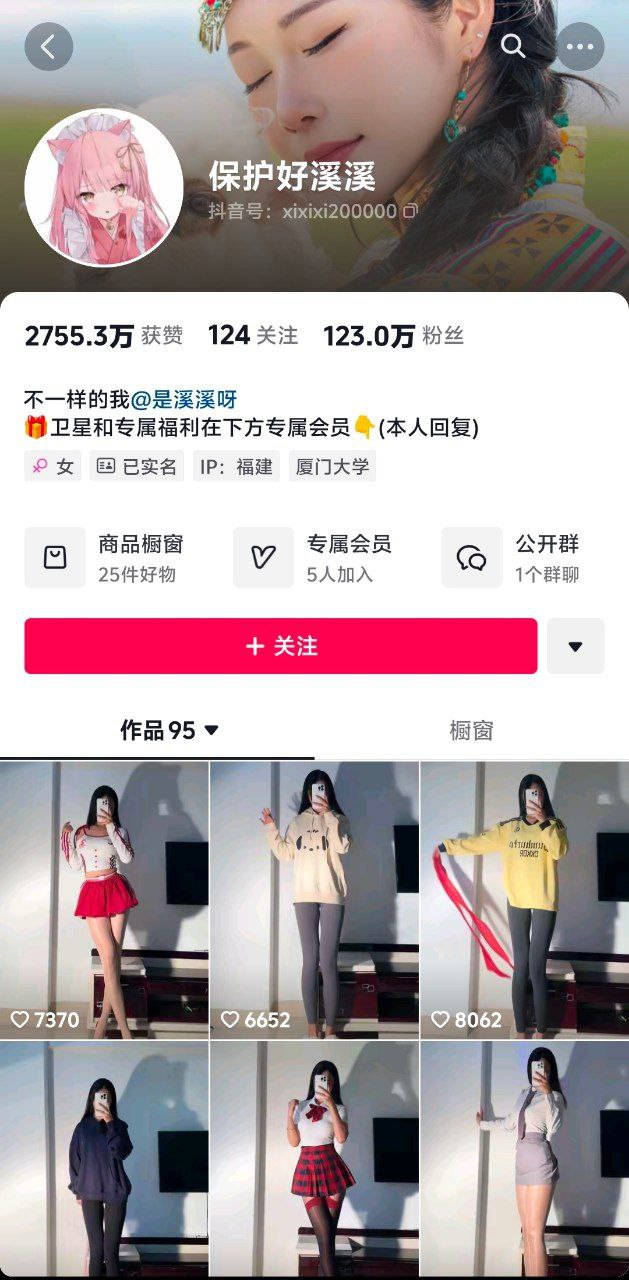Open the mentioned account @是溪溪呀

point(184,400)
